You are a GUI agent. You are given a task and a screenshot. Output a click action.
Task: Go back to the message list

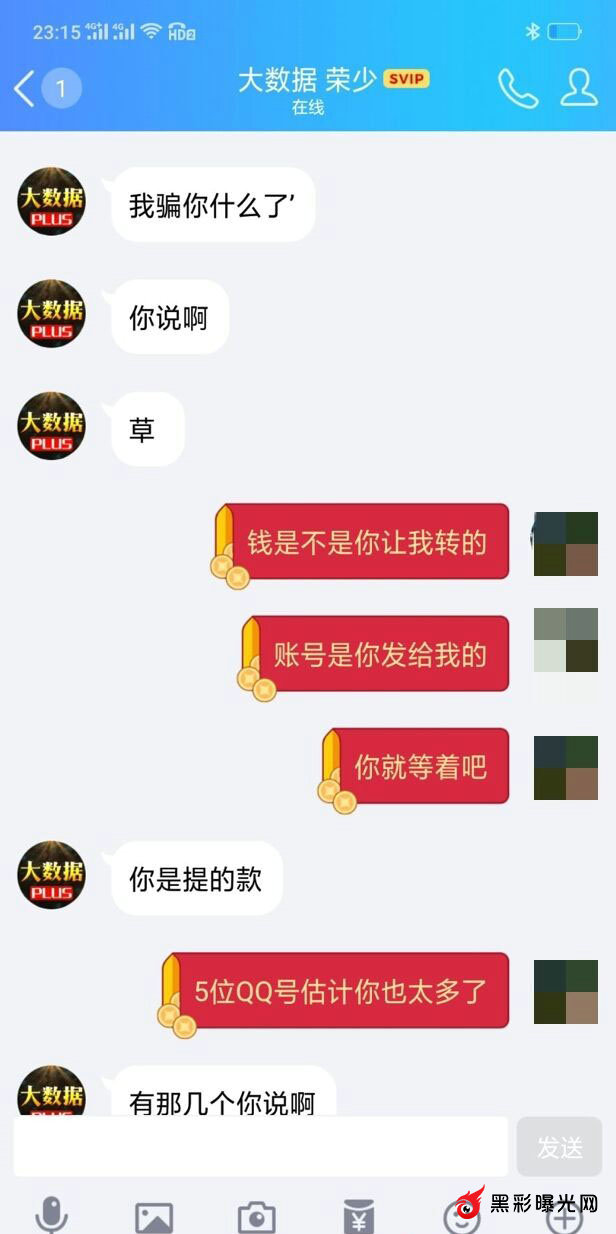pyautogui.click(x=25, y=89)
